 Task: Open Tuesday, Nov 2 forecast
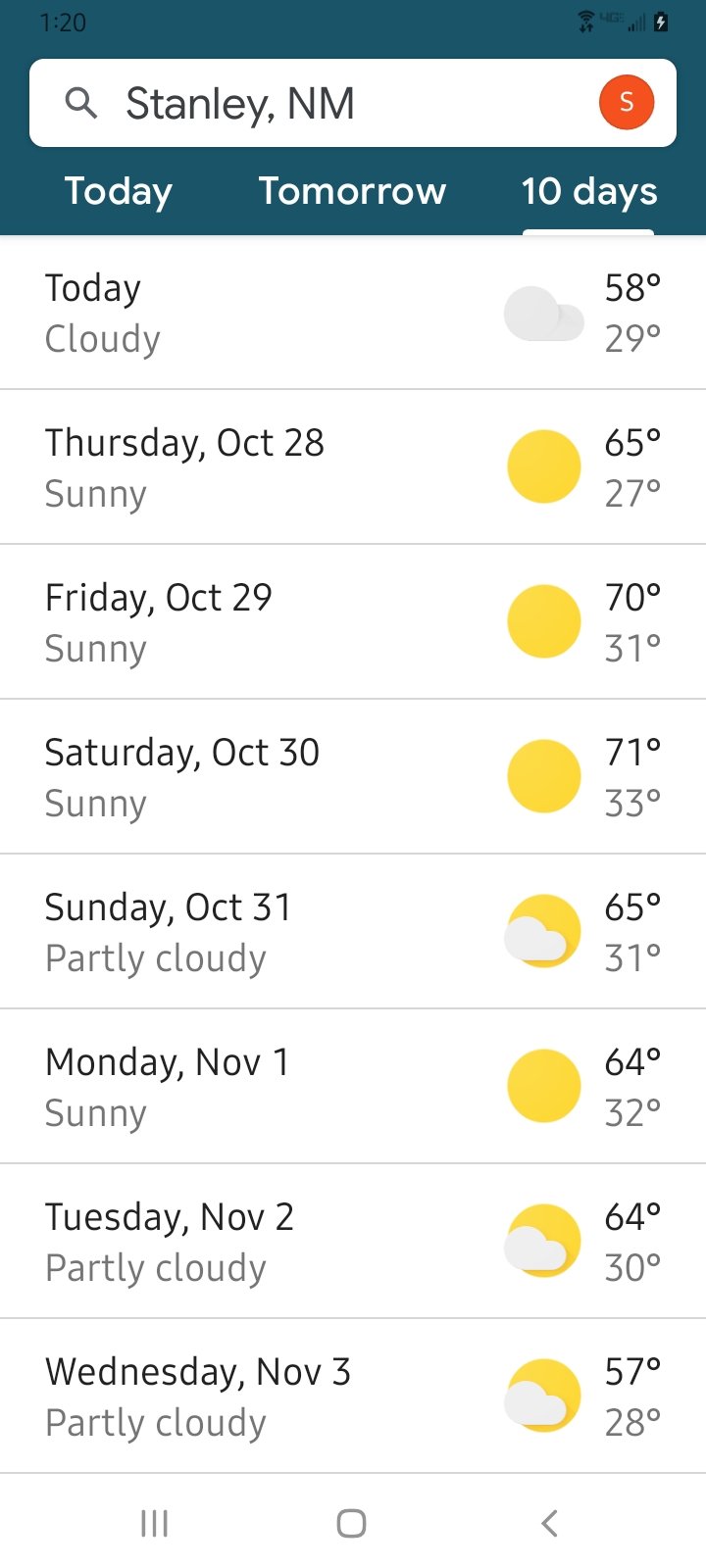tap(353, 1242)
